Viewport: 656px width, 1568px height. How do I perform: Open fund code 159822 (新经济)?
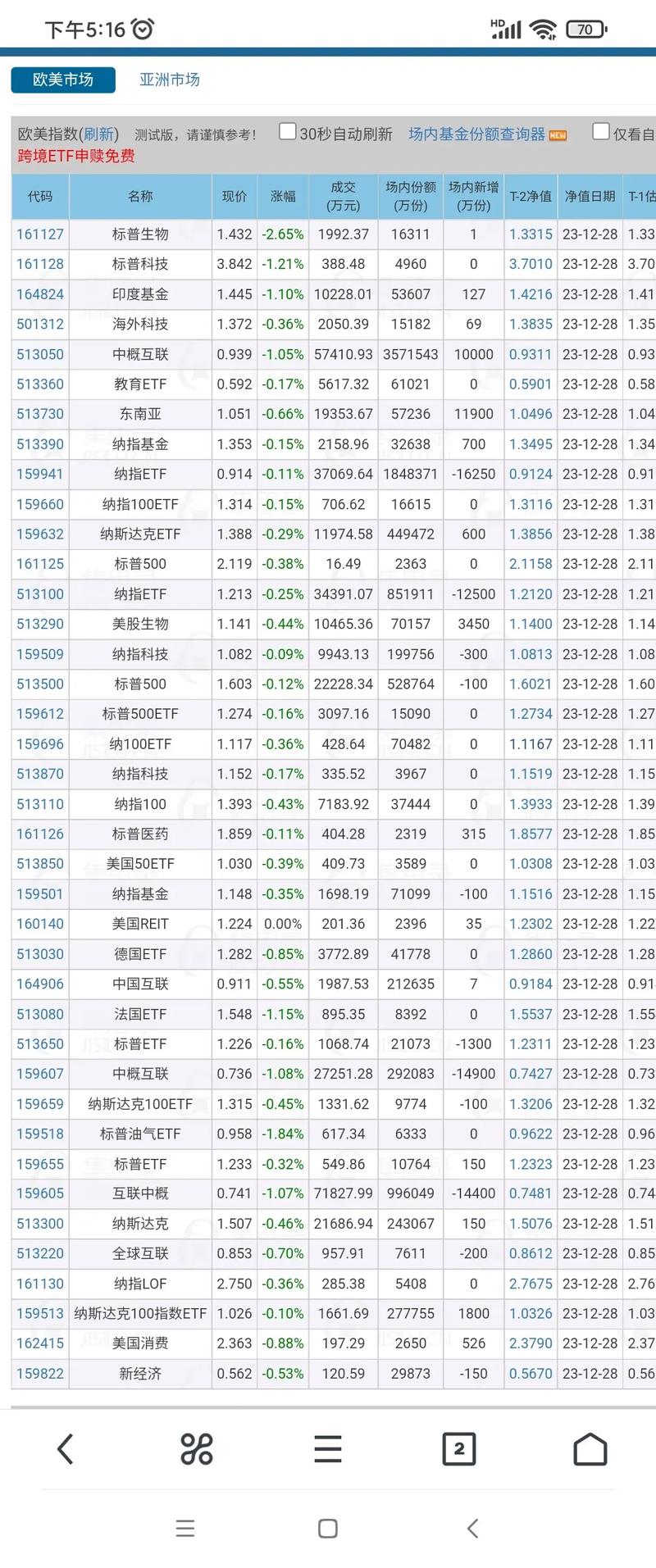40,1374
